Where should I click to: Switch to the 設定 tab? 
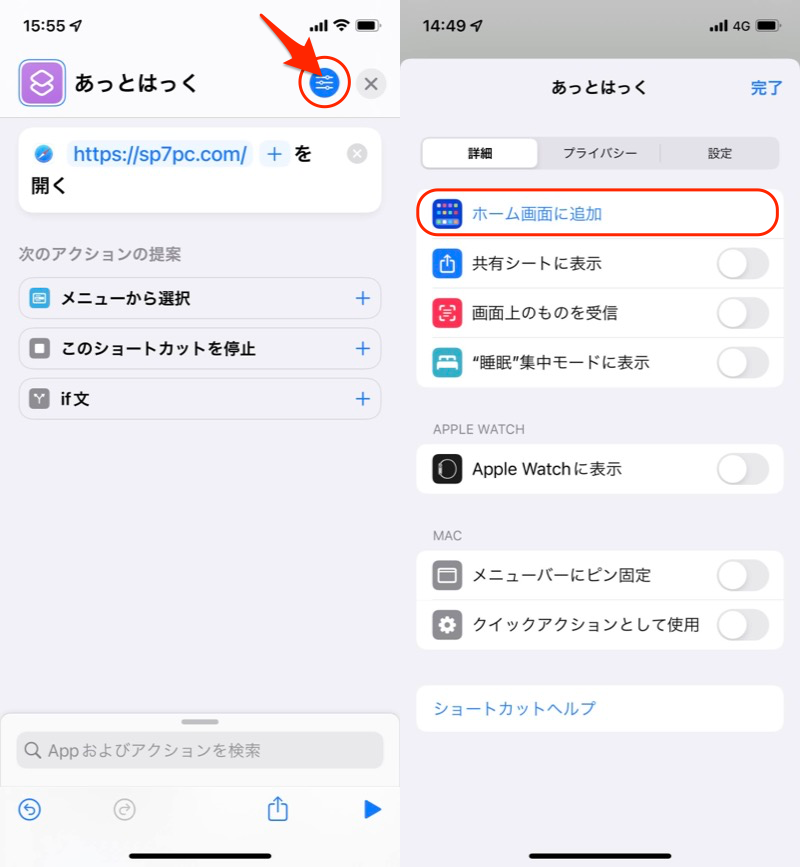[720, 153]
